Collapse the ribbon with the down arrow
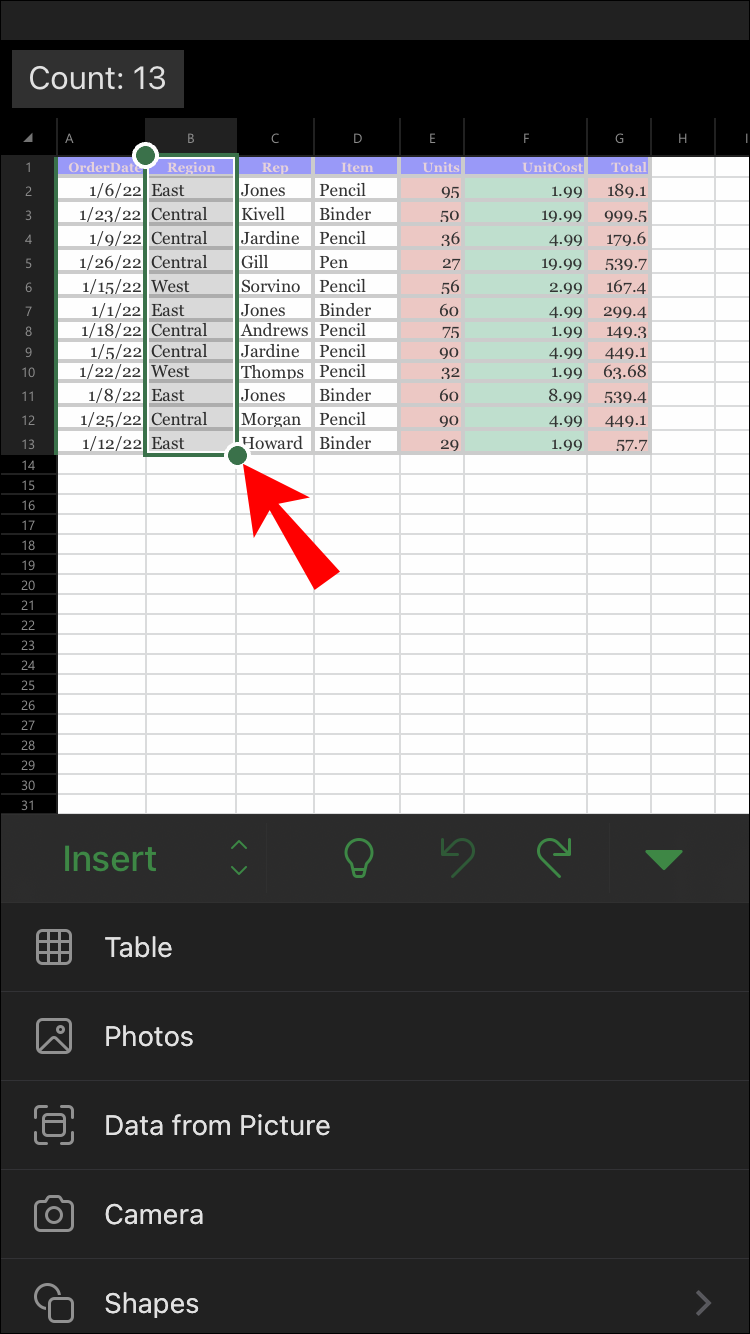Viewport: 750px width, 1334px height. click(x=663, y=859)
